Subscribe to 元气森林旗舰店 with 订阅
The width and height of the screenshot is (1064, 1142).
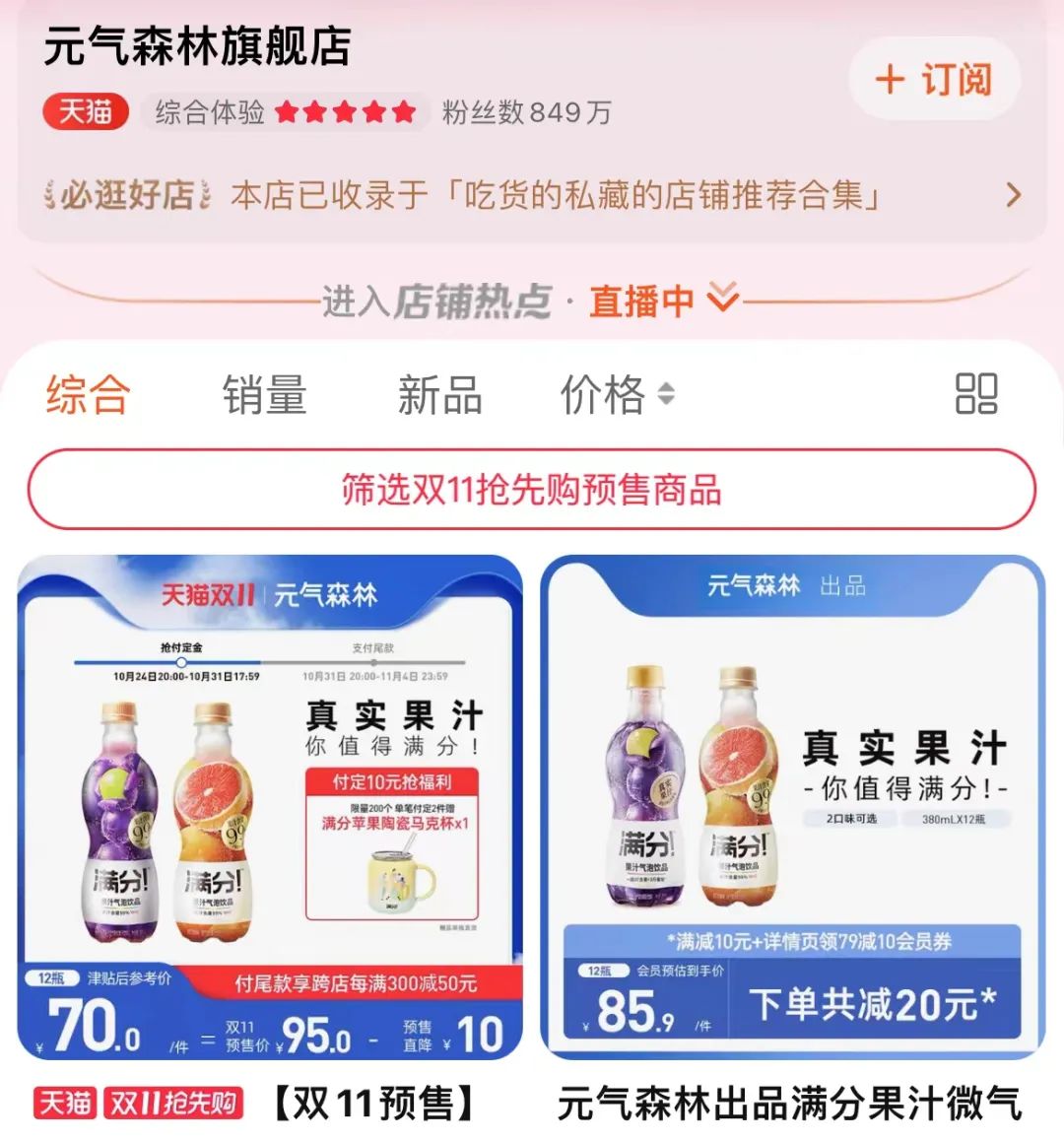(x=933, y=80)
